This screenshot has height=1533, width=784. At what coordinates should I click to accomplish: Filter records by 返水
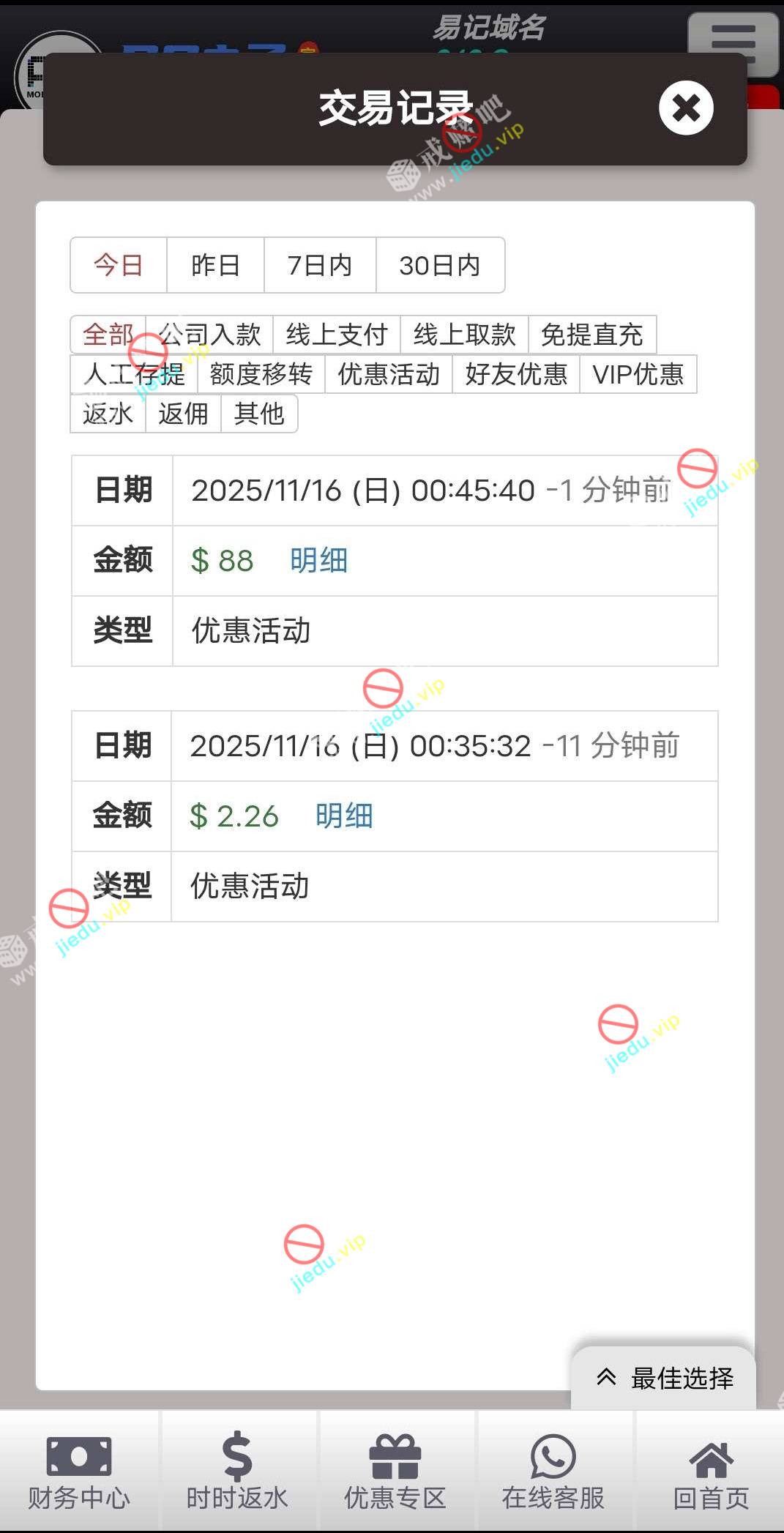pos(108,414)
